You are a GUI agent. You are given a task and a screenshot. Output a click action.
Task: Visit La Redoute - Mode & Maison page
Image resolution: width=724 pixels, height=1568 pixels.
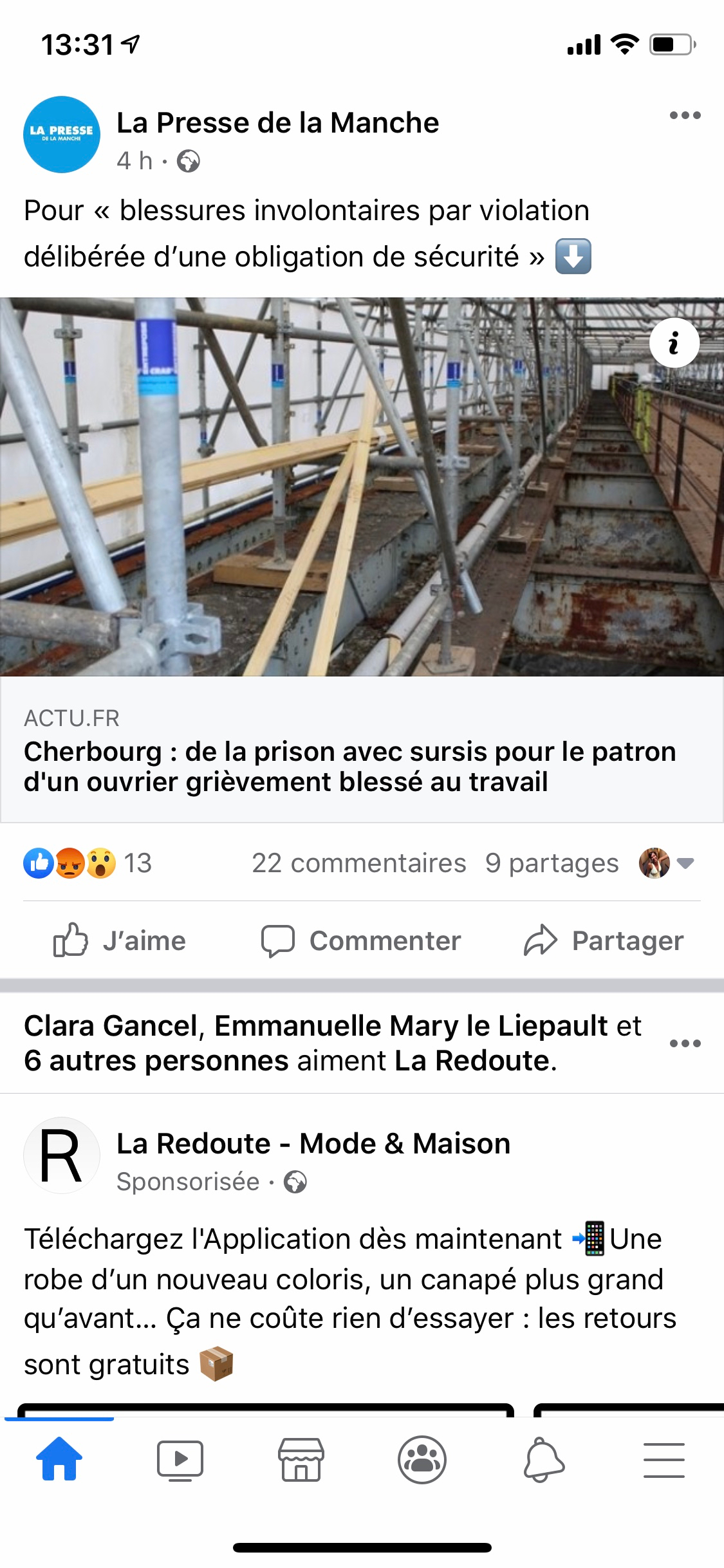[x=313, y=1144]
